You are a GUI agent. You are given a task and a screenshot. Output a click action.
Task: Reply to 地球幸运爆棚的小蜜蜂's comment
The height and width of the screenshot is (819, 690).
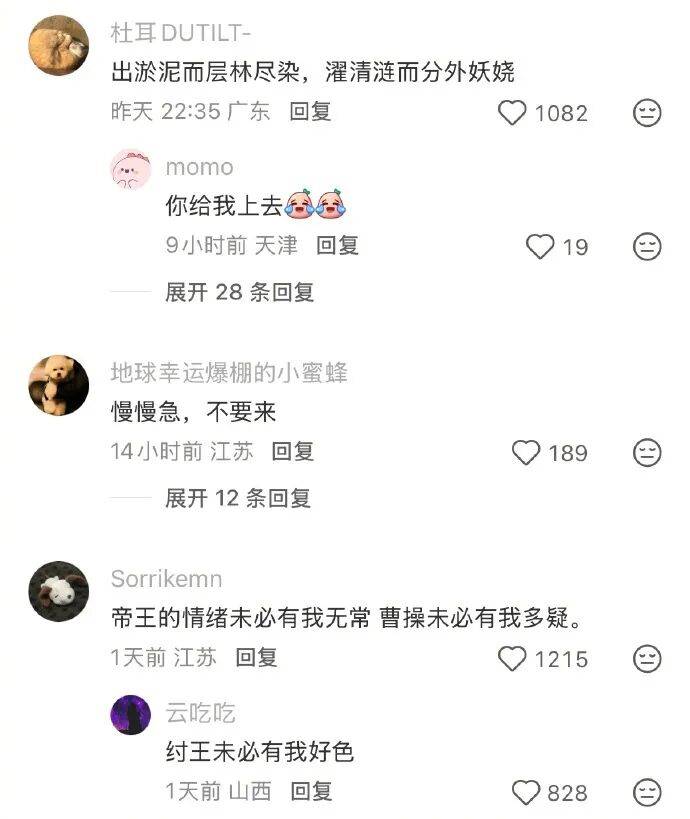[x=293, y=451]
